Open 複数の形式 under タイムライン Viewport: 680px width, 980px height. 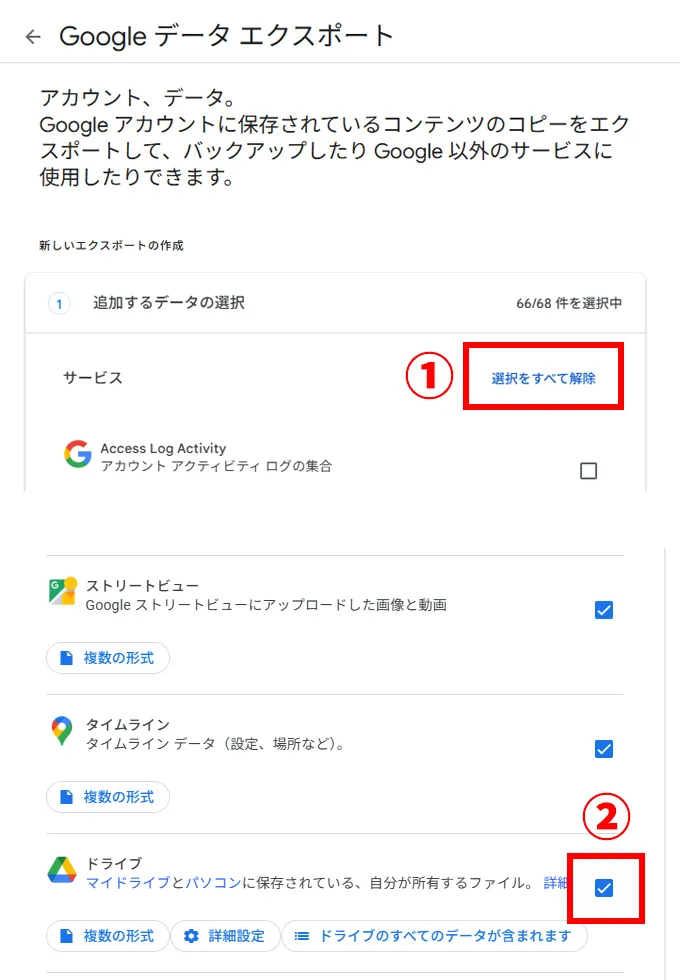point(108,797)
